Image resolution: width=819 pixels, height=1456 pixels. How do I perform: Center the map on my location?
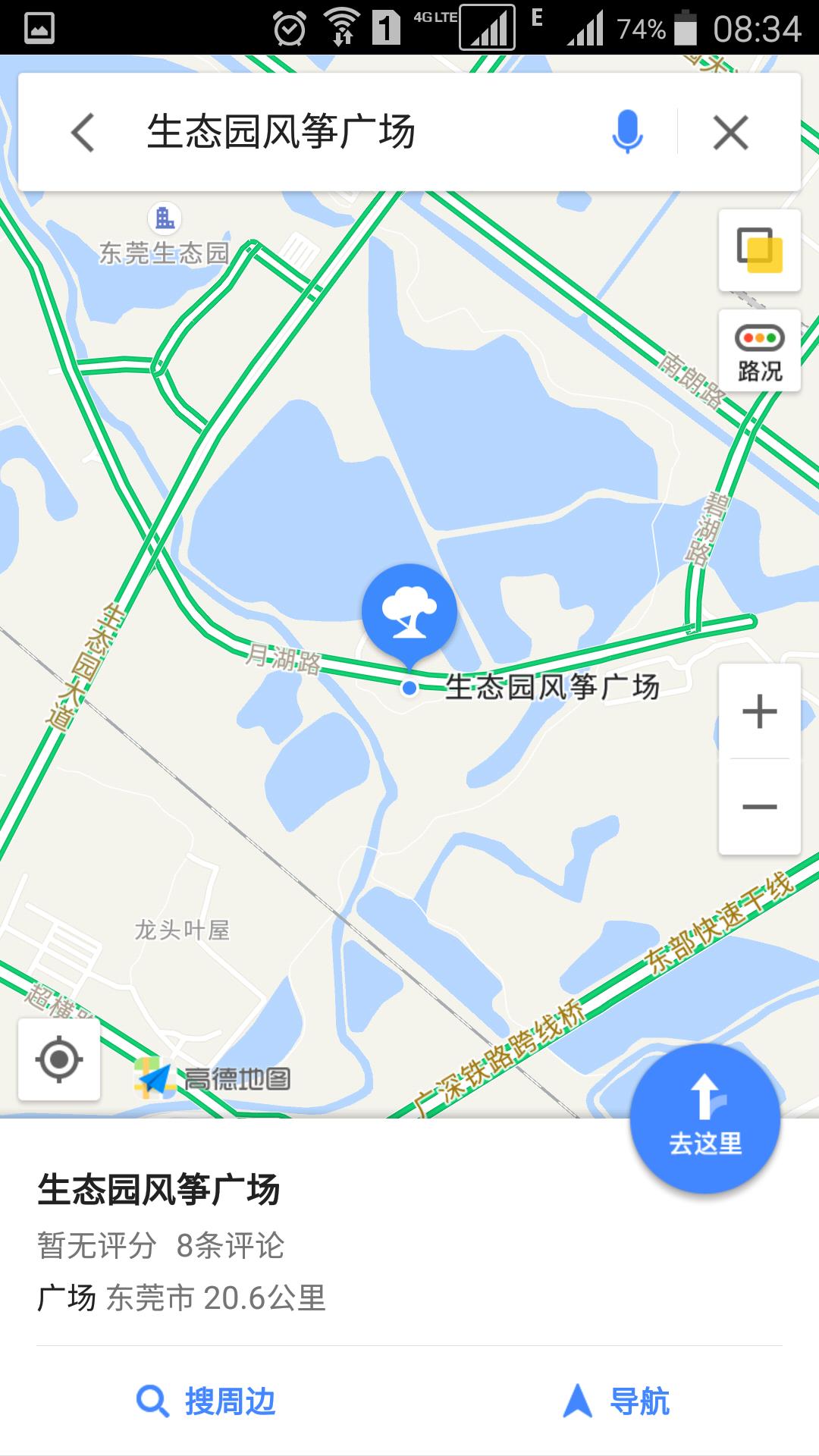(x=59, y=1059)
